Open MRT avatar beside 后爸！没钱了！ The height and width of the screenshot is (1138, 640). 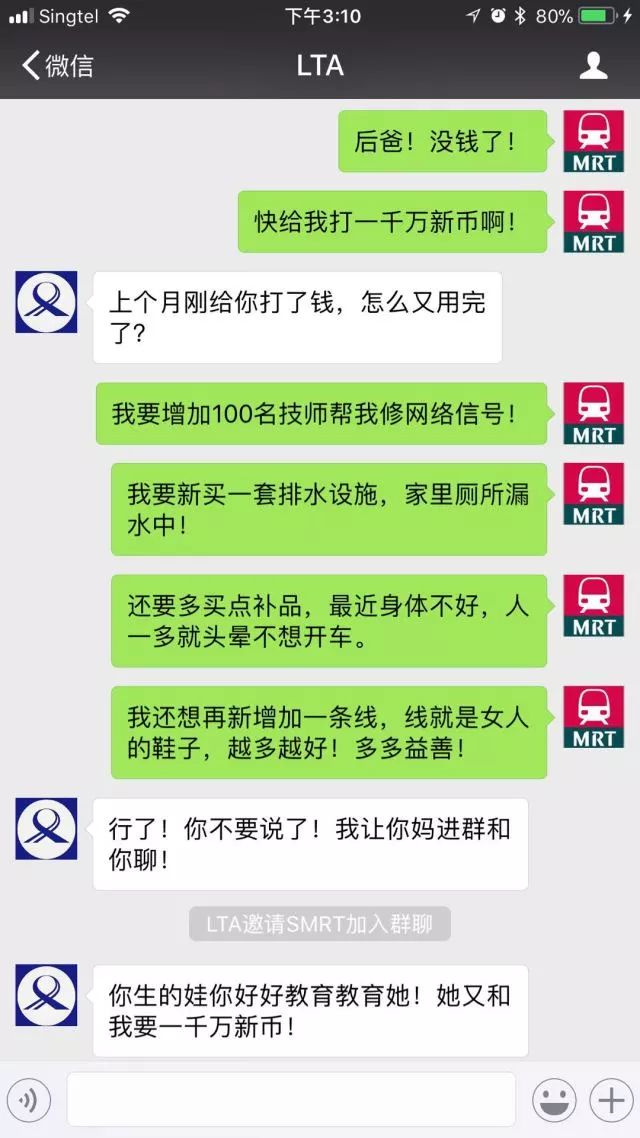pyautogui.click(x=593, y=141)
